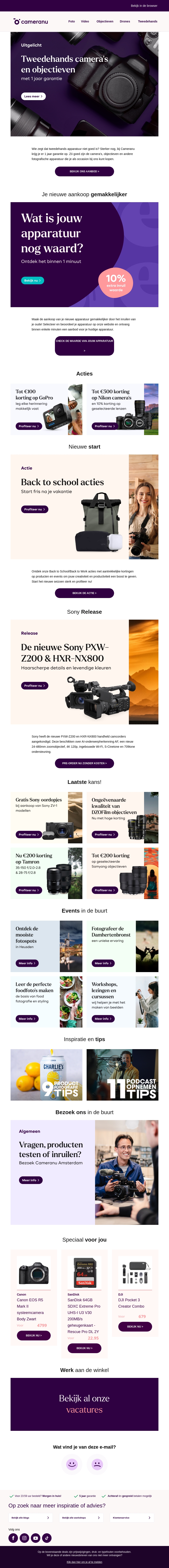Image resolution: width=169 pixels, height=1568 pixels.
Task: Tap Profiteer nu on the Tamron offer
Action: coord(29,890)
